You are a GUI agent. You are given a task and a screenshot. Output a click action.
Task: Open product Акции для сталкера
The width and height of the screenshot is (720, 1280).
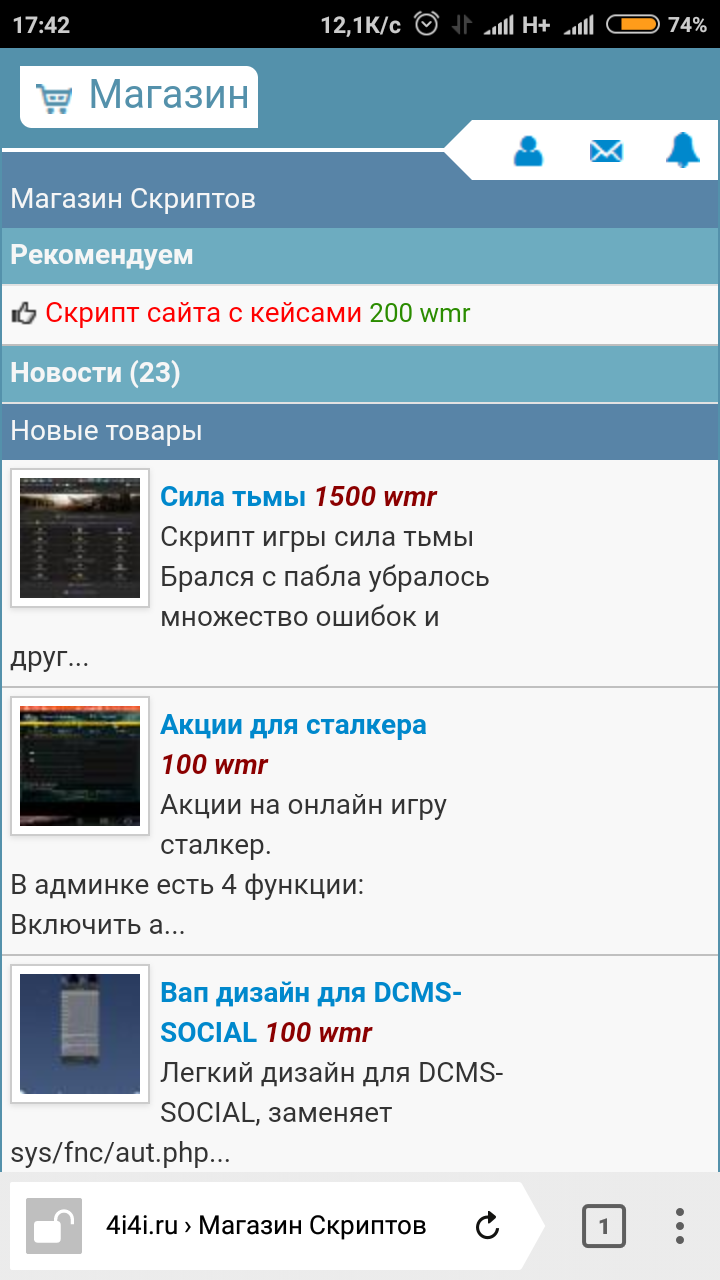point(293,724)
